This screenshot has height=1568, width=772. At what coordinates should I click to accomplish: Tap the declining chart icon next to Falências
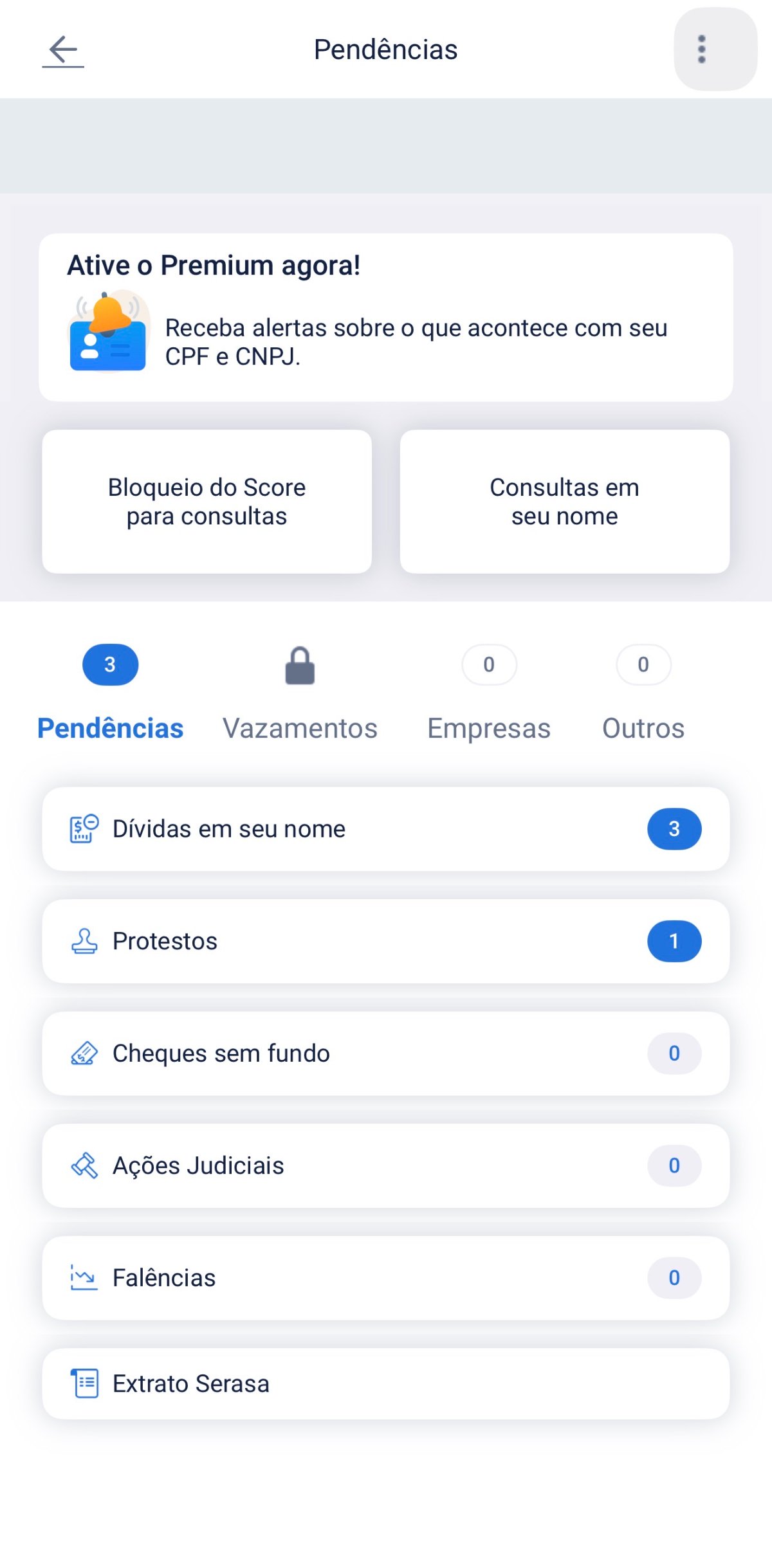click(x=84, y=1278)
